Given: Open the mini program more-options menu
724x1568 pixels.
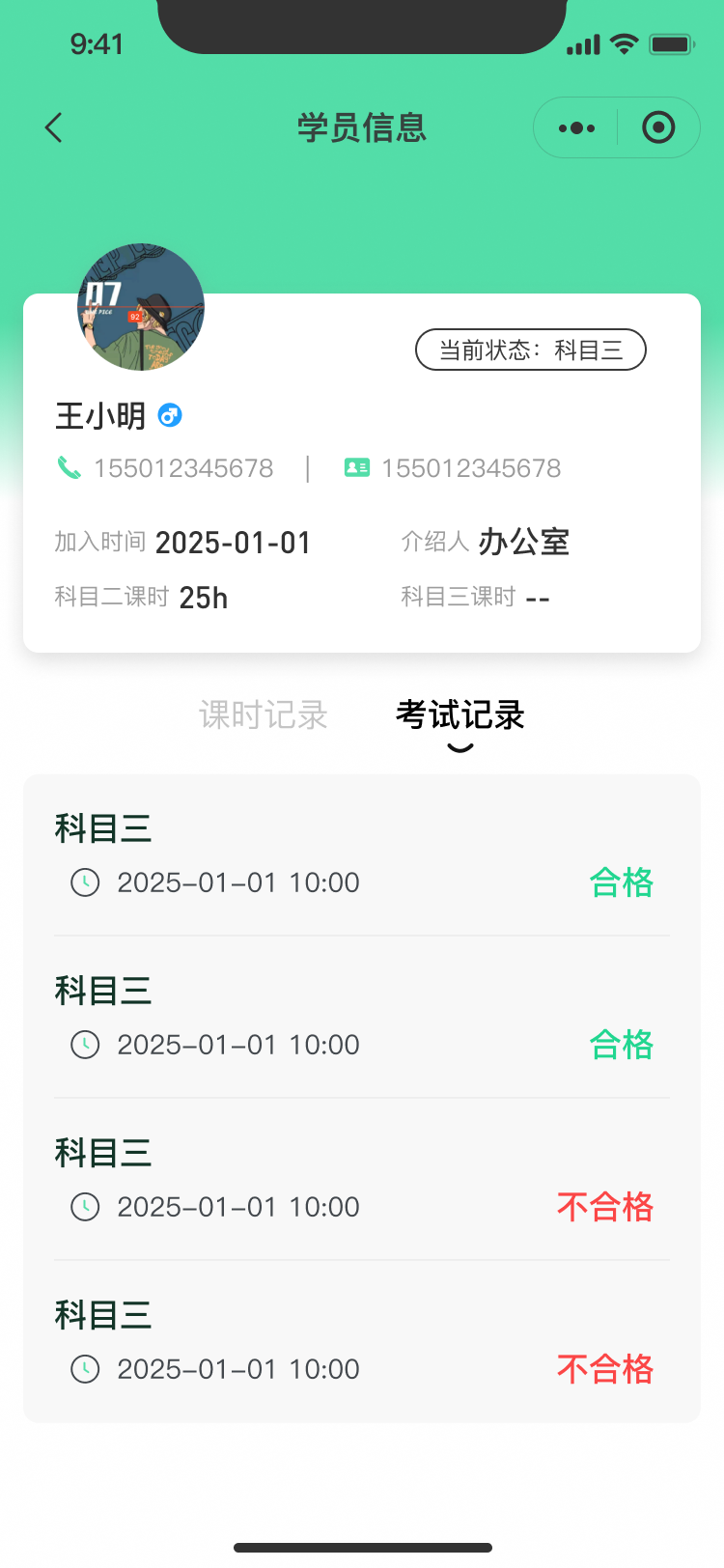Looking at the screenshot, I should coord(576,127).
